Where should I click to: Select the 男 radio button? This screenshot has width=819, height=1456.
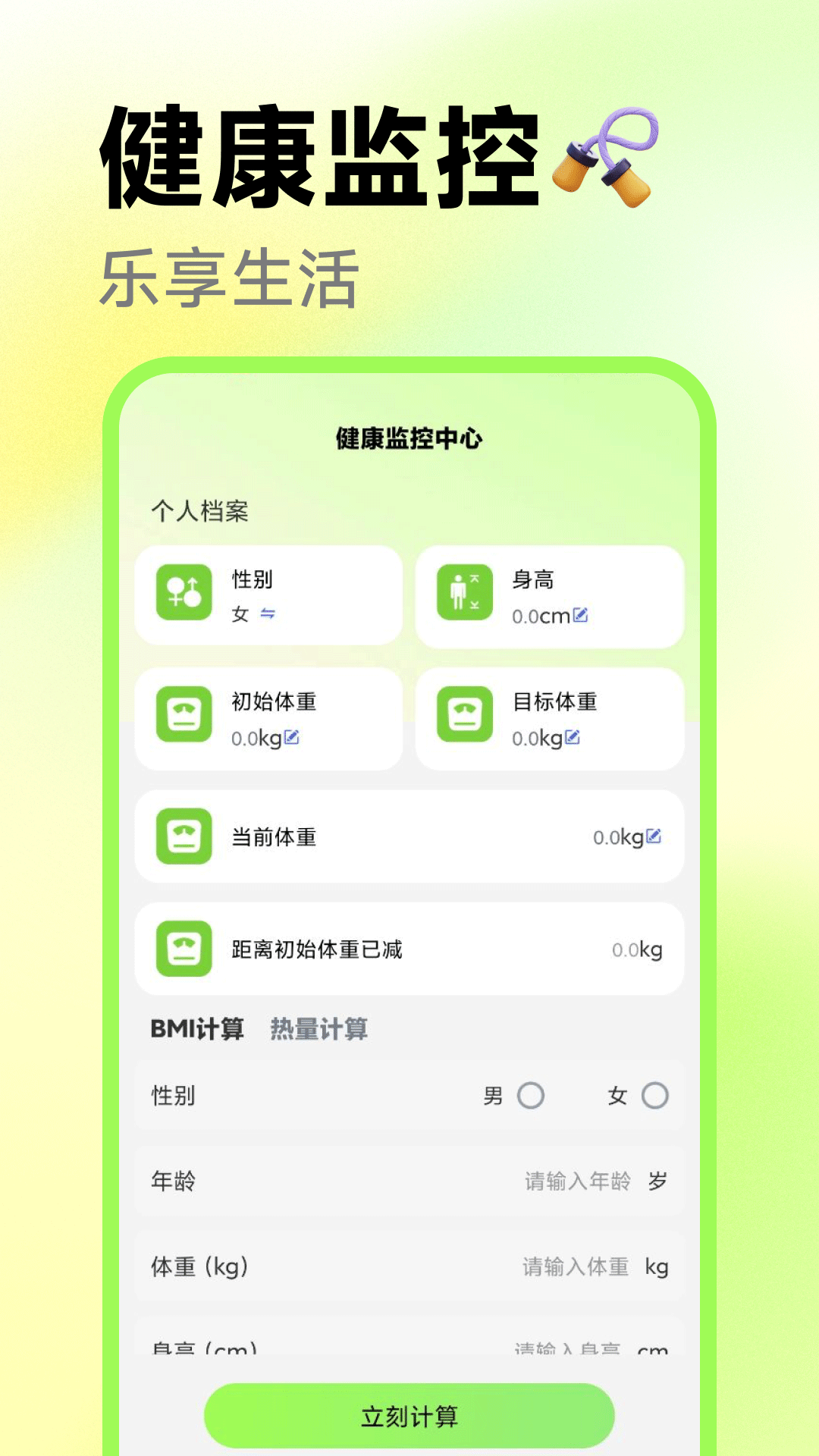[x=531, y=1096]
